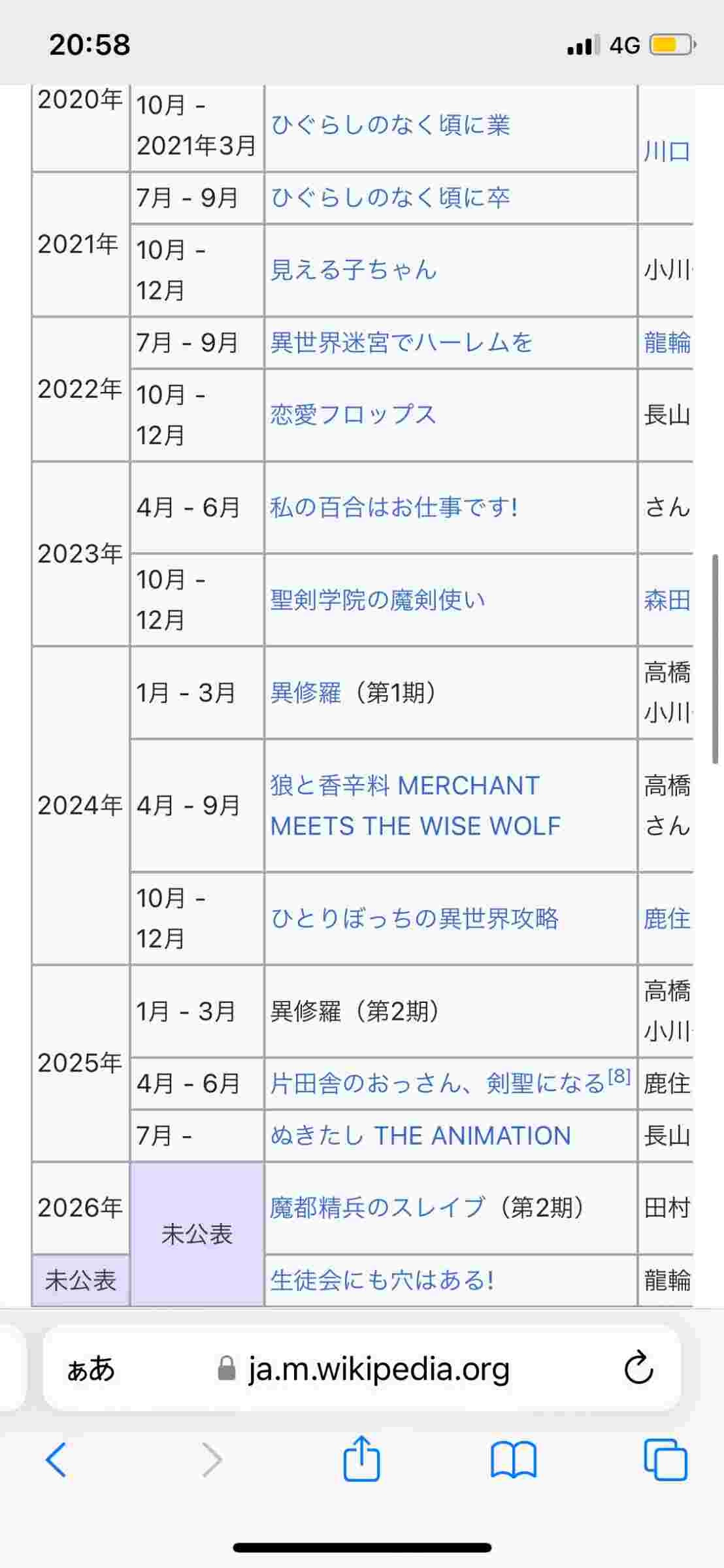This screenshot has height=1568, width=724.
Task: Go to 聖剣学院の魔剣使い article
Action: click(378, 600)
